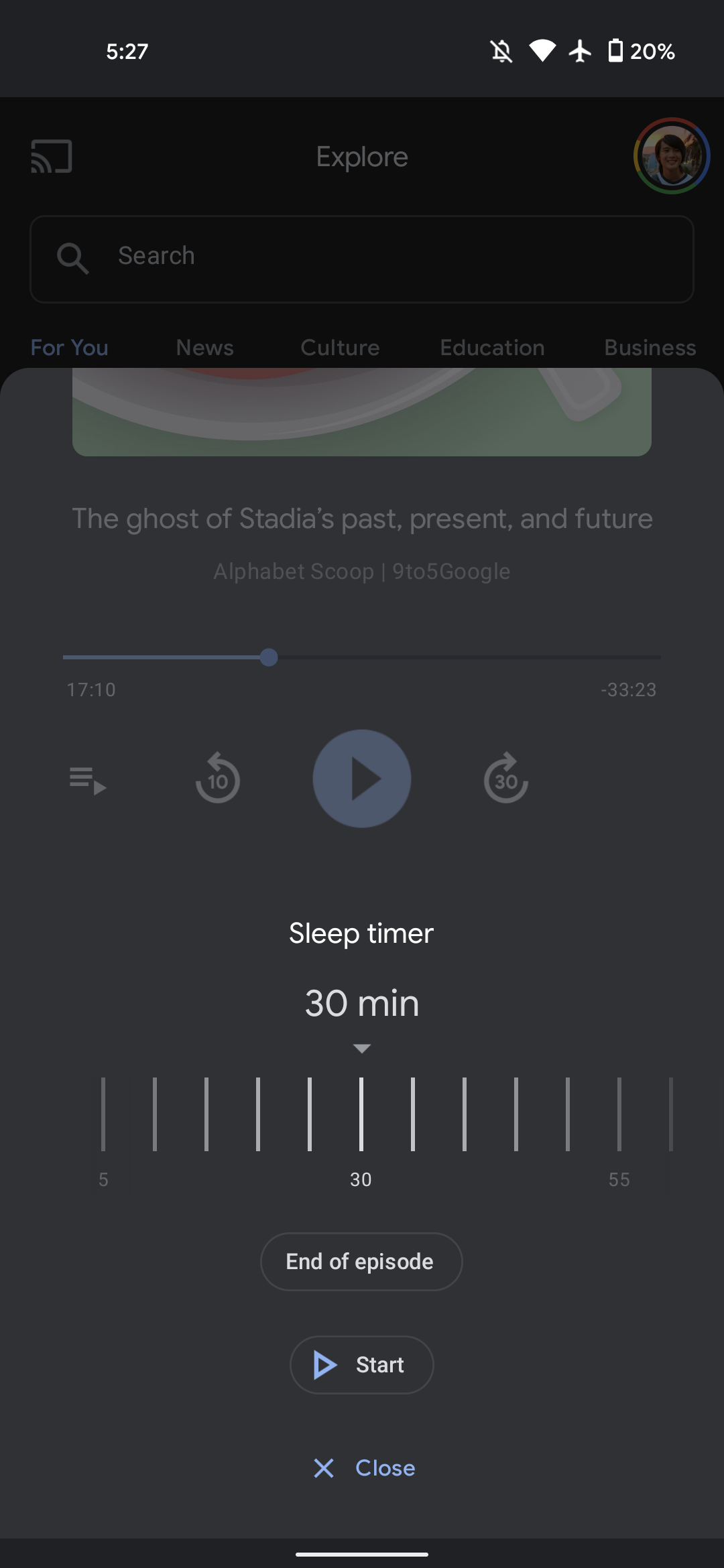Tap the Search podcasts field
This screenshot has height=1568, width=724.
362,259
